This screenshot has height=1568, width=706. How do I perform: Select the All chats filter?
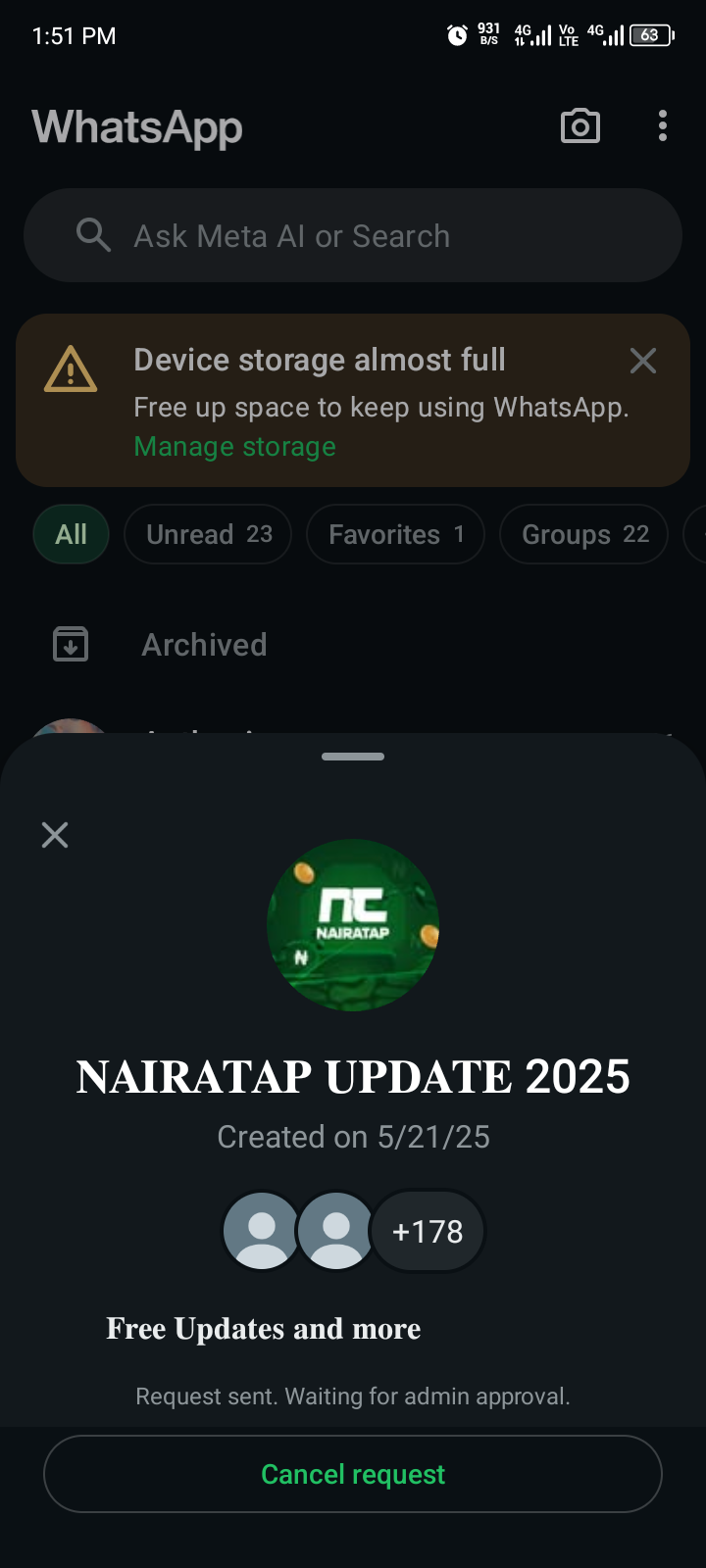(71, 534)
